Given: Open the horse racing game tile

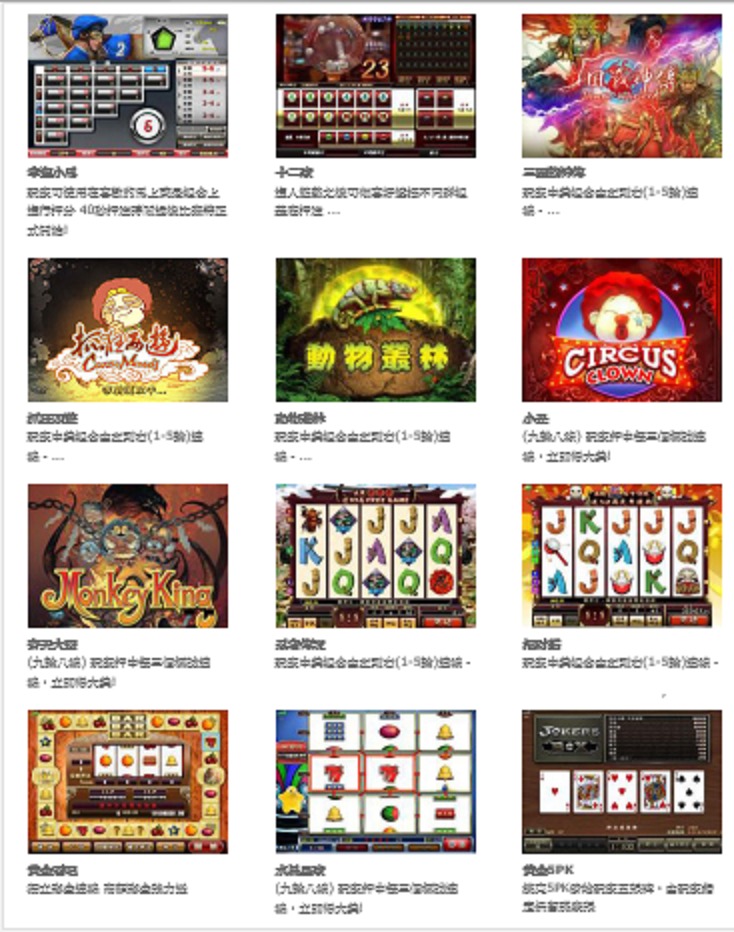Looking at the screenshot, I should point(127,86).
